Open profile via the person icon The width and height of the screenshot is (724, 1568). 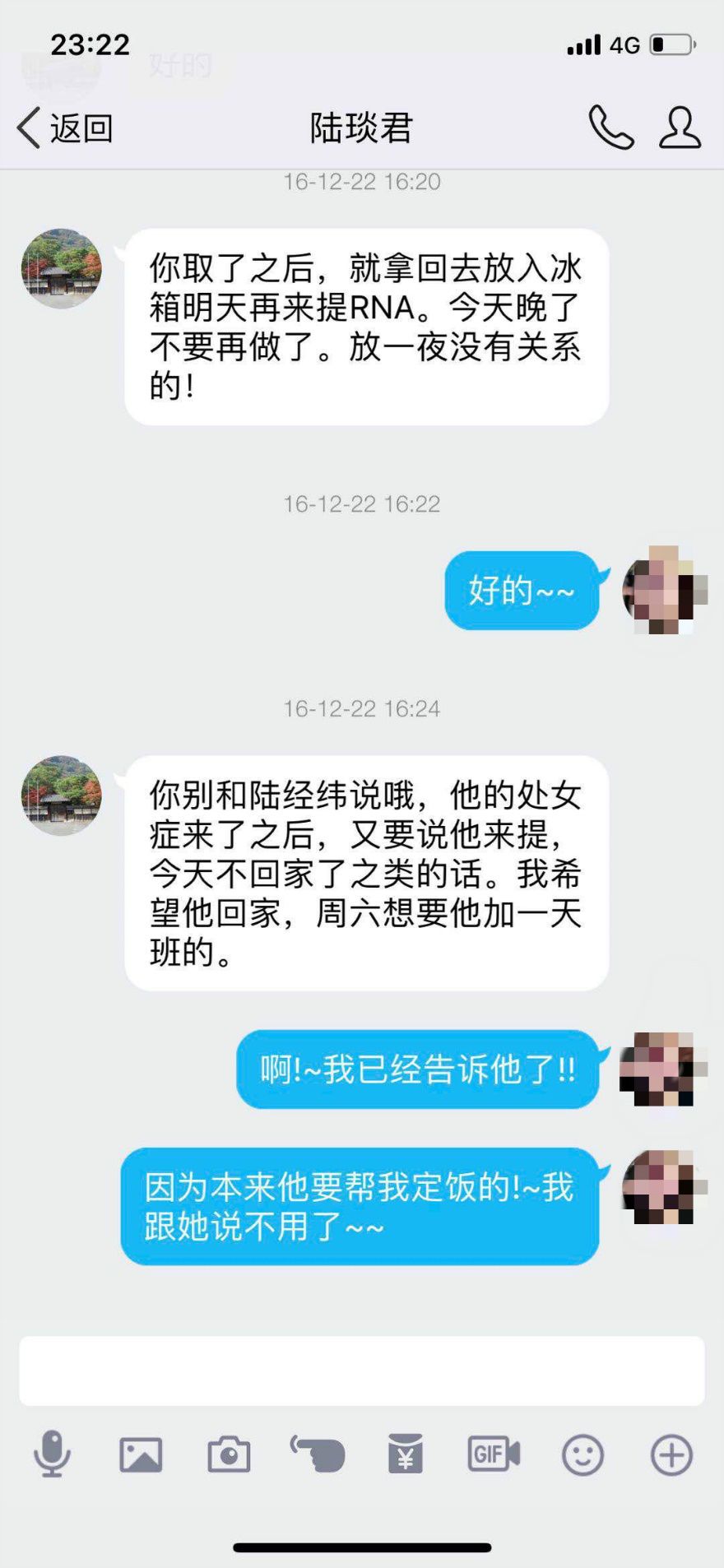tap(678, 128)
